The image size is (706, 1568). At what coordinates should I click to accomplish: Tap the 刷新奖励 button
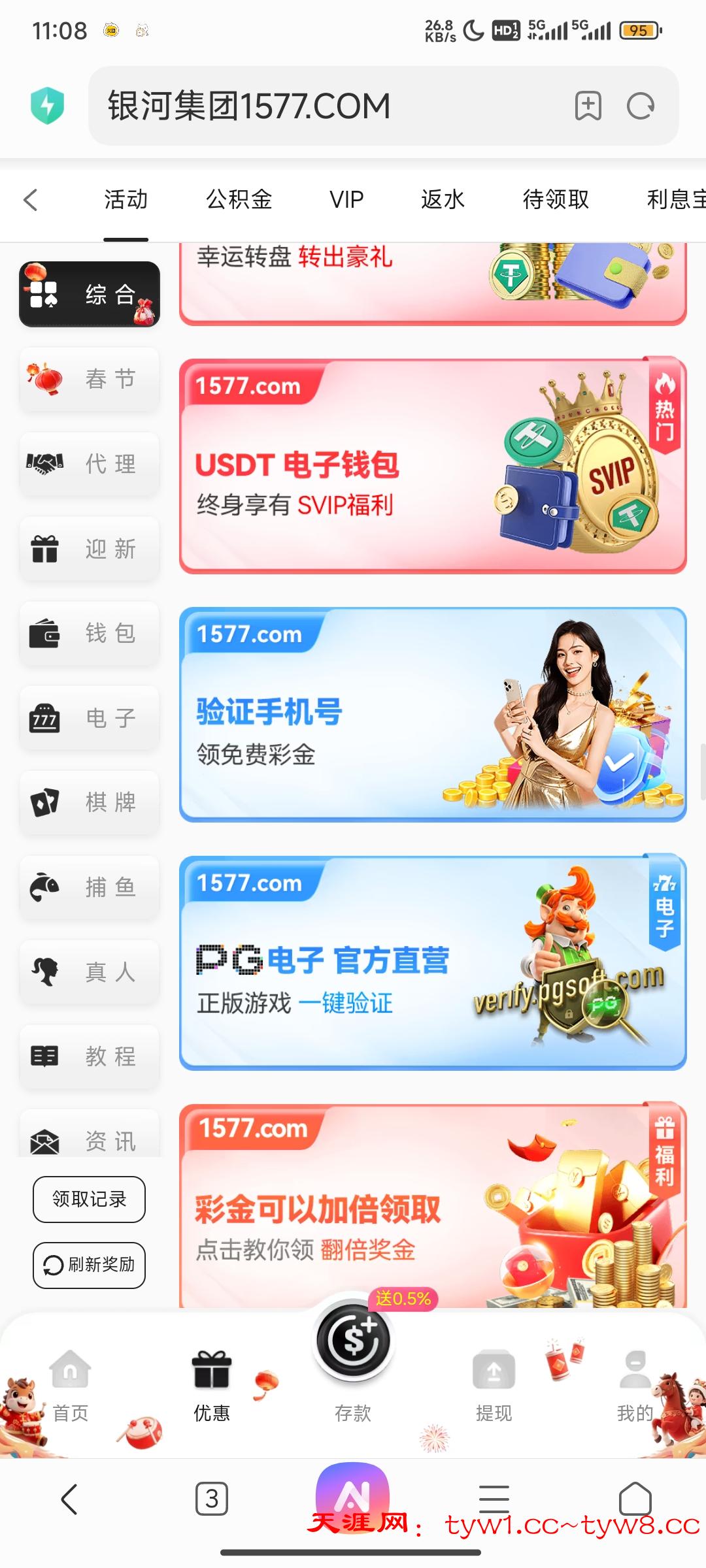(x=89, y=1265)
